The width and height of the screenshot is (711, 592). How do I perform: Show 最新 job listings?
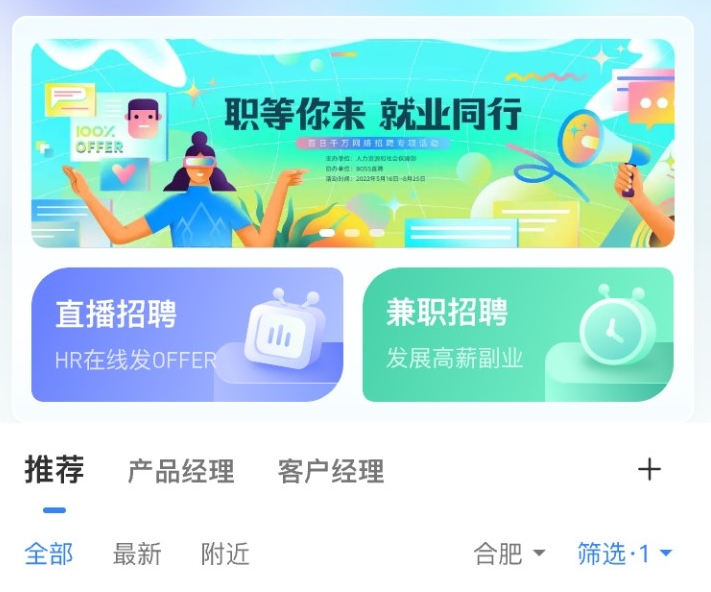[x=137, y=554]
